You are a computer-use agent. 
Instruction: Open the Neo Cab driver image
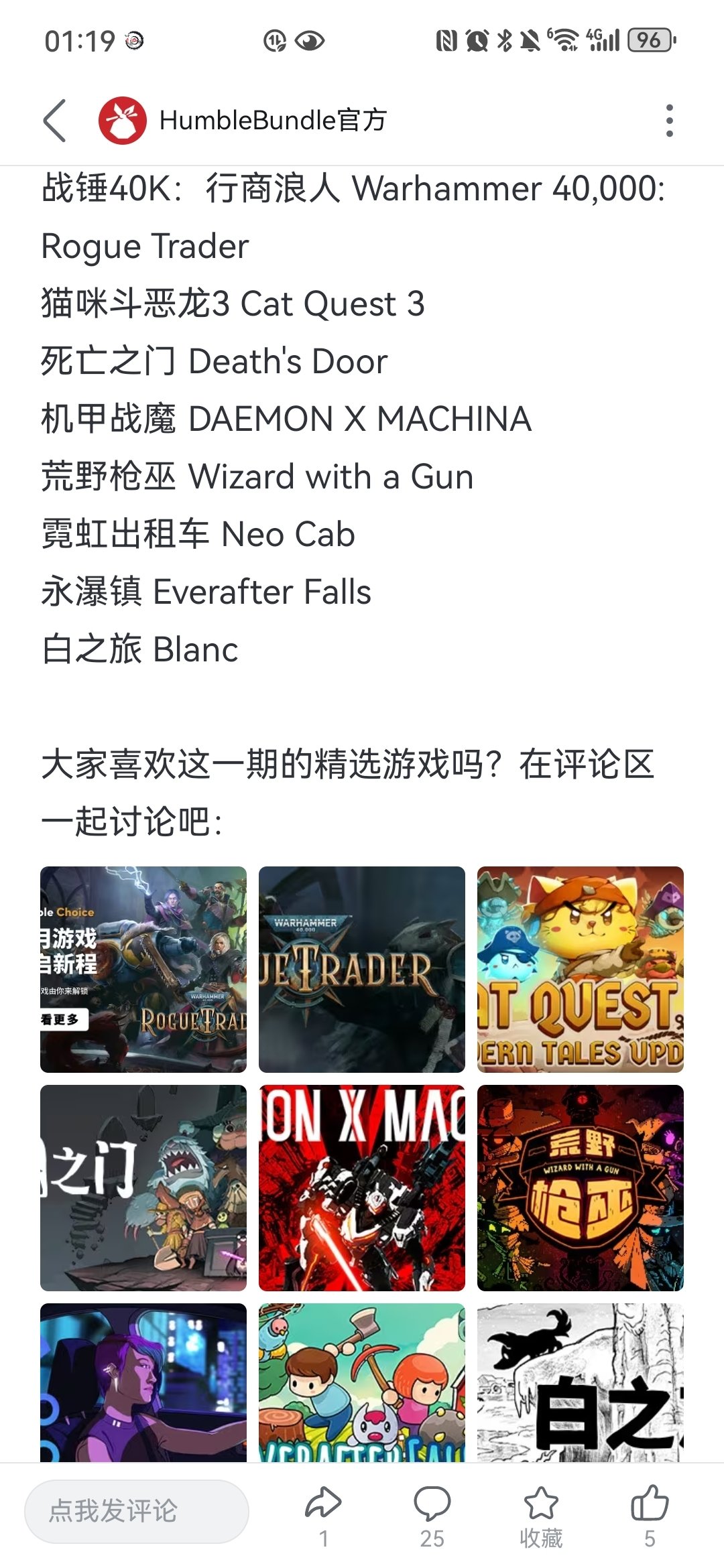[143, 1382]
